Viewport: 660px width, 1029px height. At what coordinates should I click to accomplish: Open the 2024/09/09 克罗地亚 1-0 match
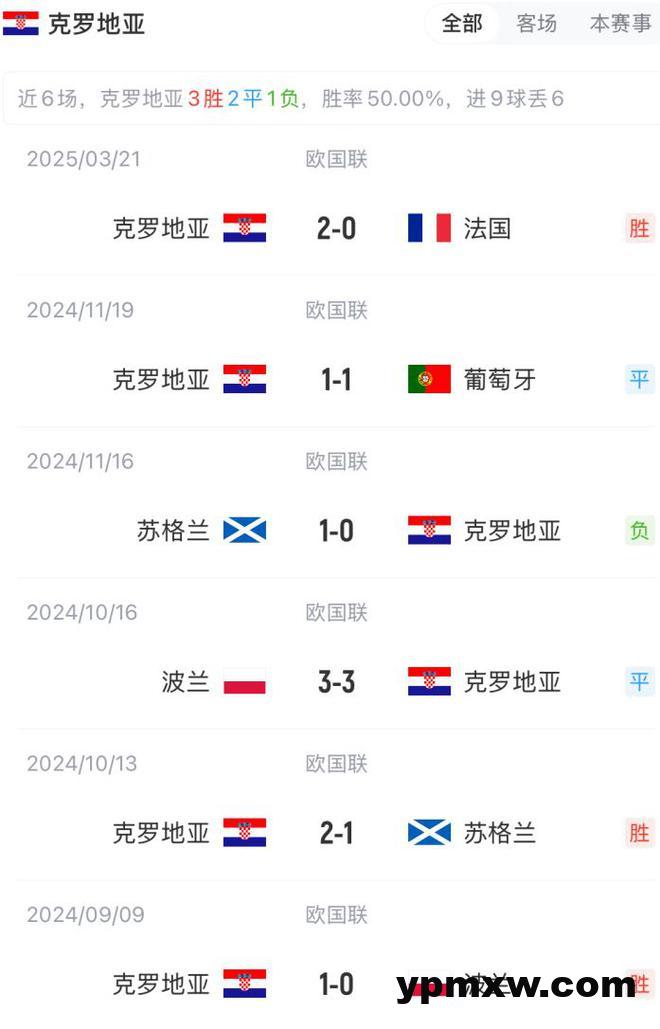coord(336,983)
